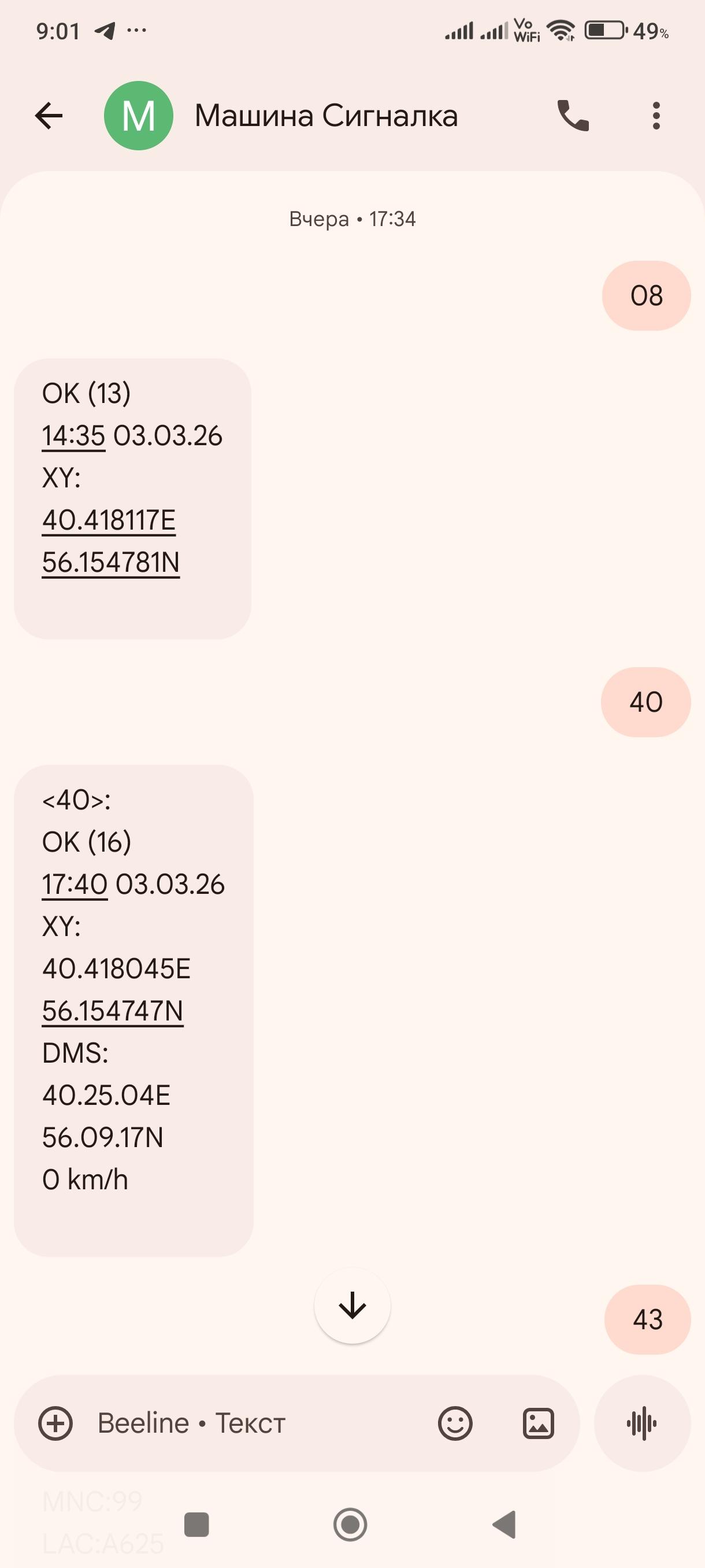Open the 56.154781N coordinate link
705x1568 pixels.
point(111,563)
